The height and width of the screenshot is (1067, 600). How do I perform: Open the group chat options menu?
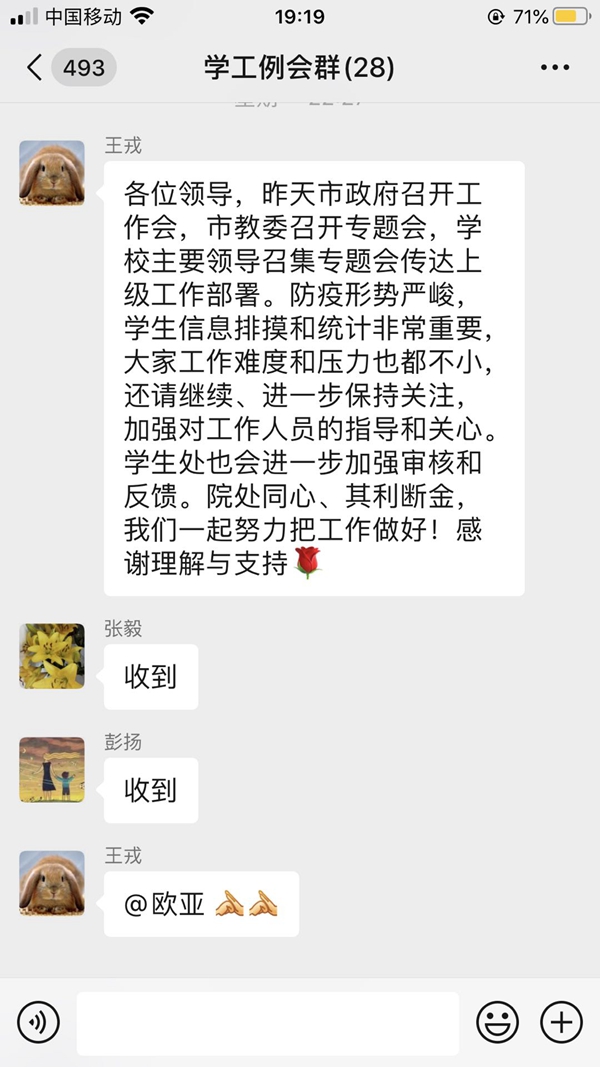coord(554,68)
